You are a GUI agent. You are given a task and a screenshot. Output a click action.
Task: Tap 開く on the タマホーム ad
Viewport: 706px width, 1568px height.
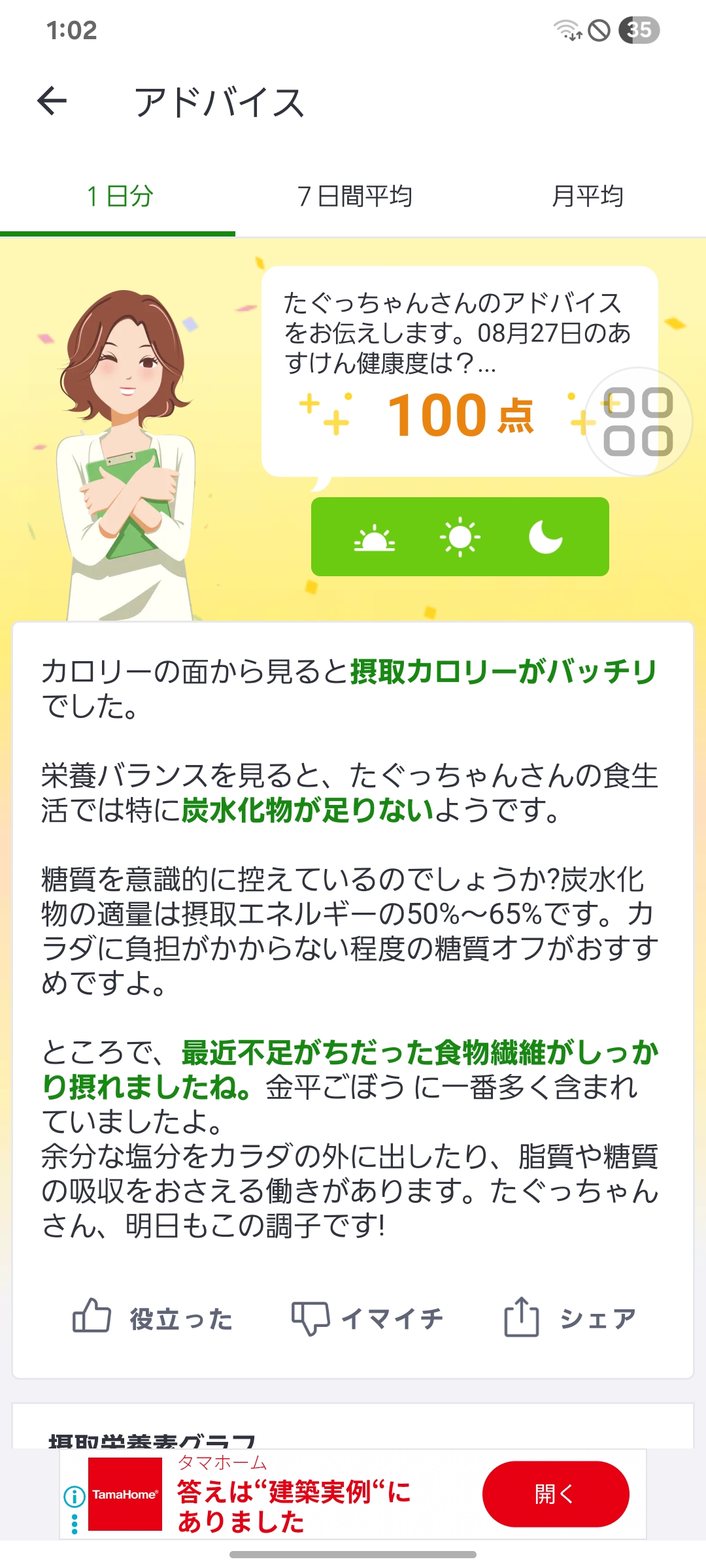click(556, 1494)
